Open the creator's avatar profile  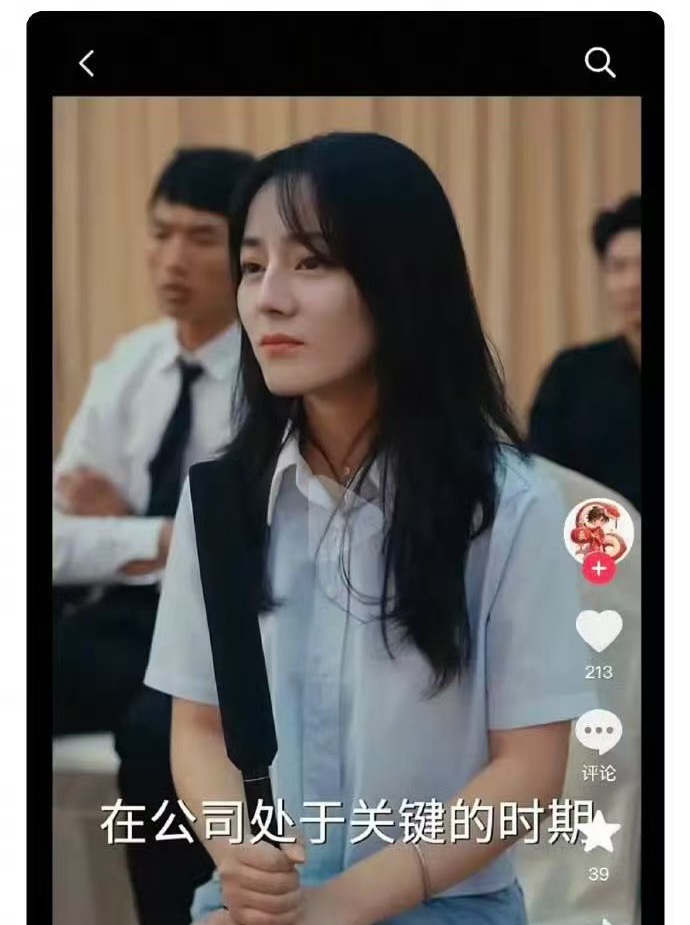[598, 531]
